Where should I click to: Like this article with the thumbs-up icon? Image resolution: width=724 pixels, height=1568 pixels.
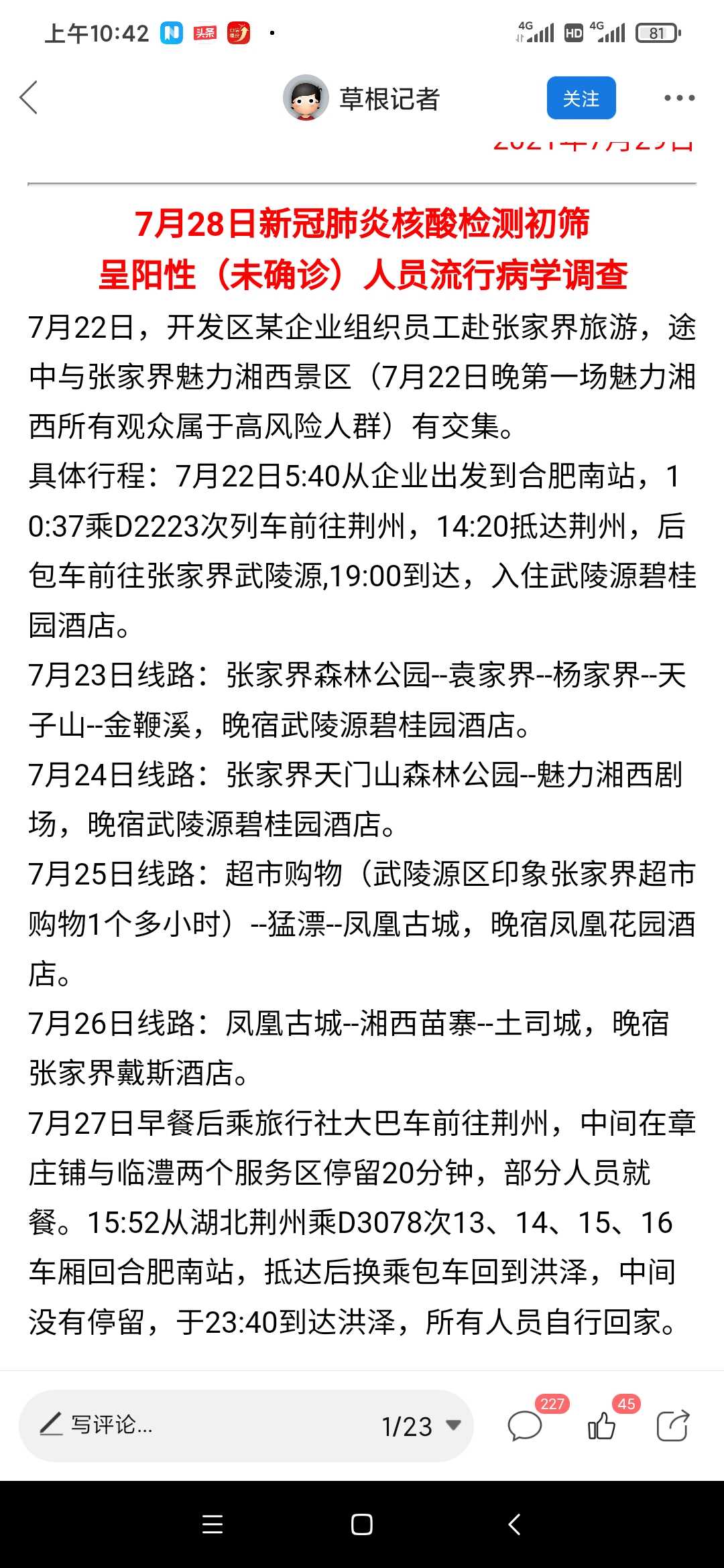(601, 1425)
